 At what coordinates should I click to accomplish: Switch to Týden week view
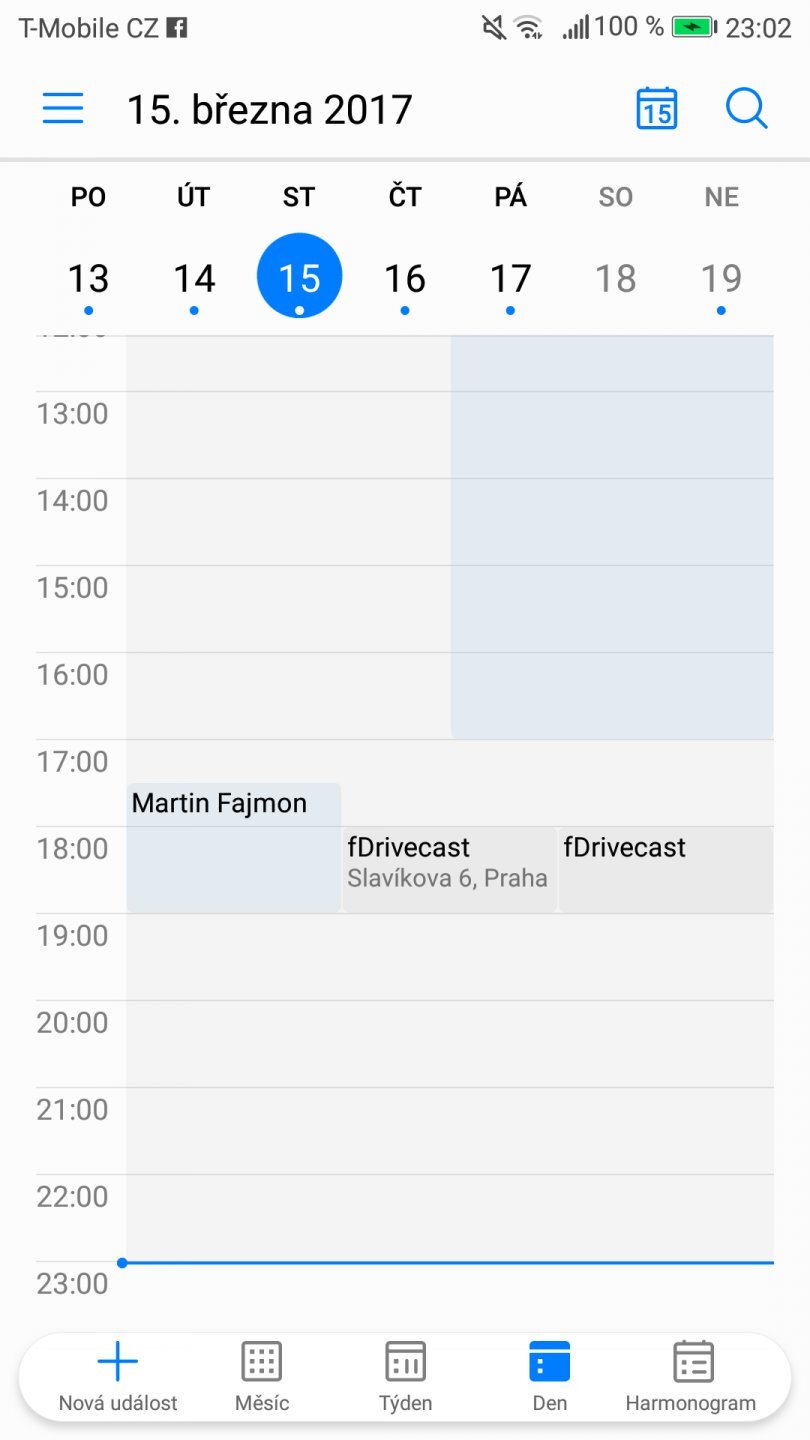(405, 1376)
